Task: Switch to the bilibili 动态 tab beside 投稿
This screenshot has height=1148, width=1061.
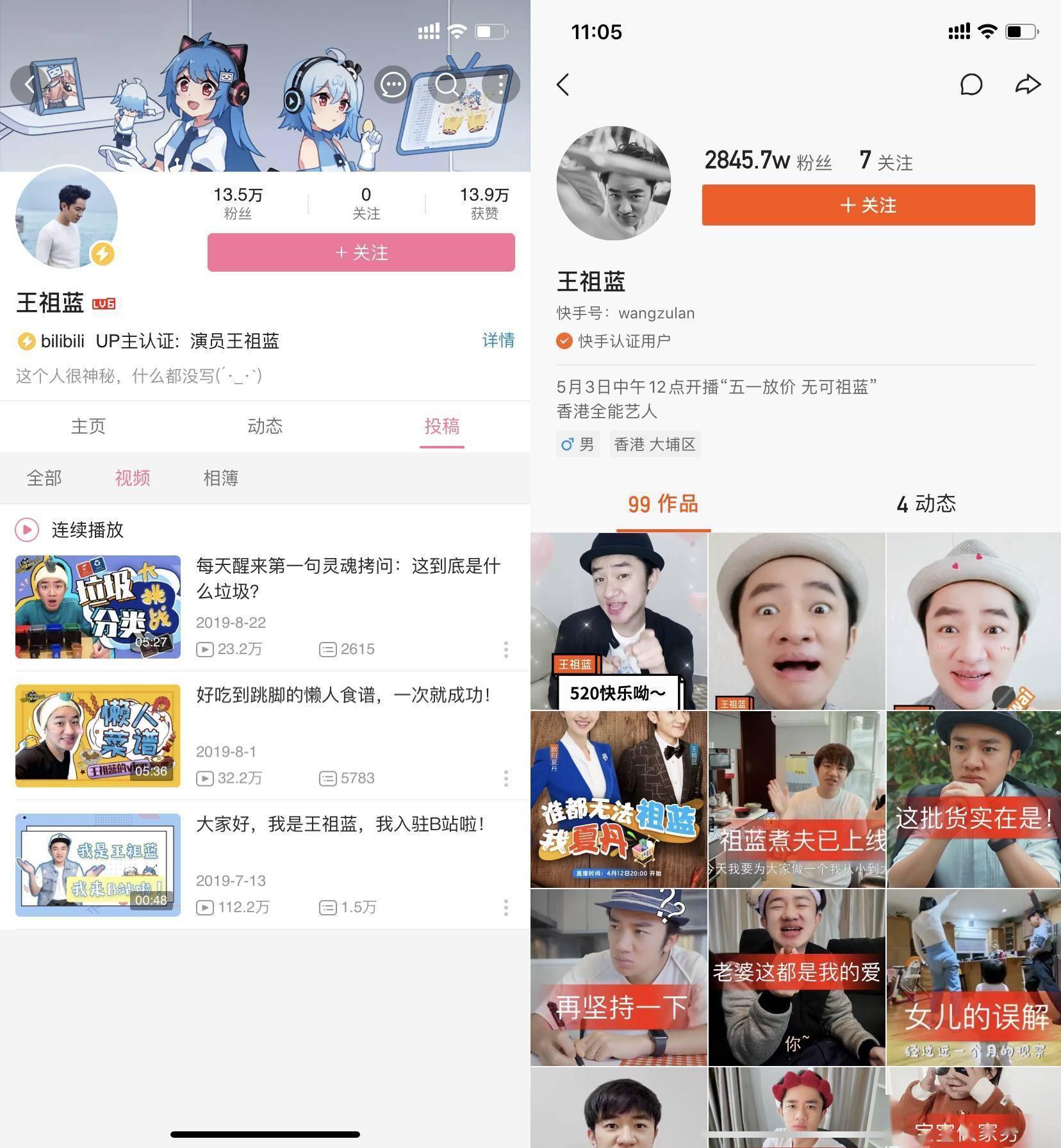Action: [x=265, y=426]
